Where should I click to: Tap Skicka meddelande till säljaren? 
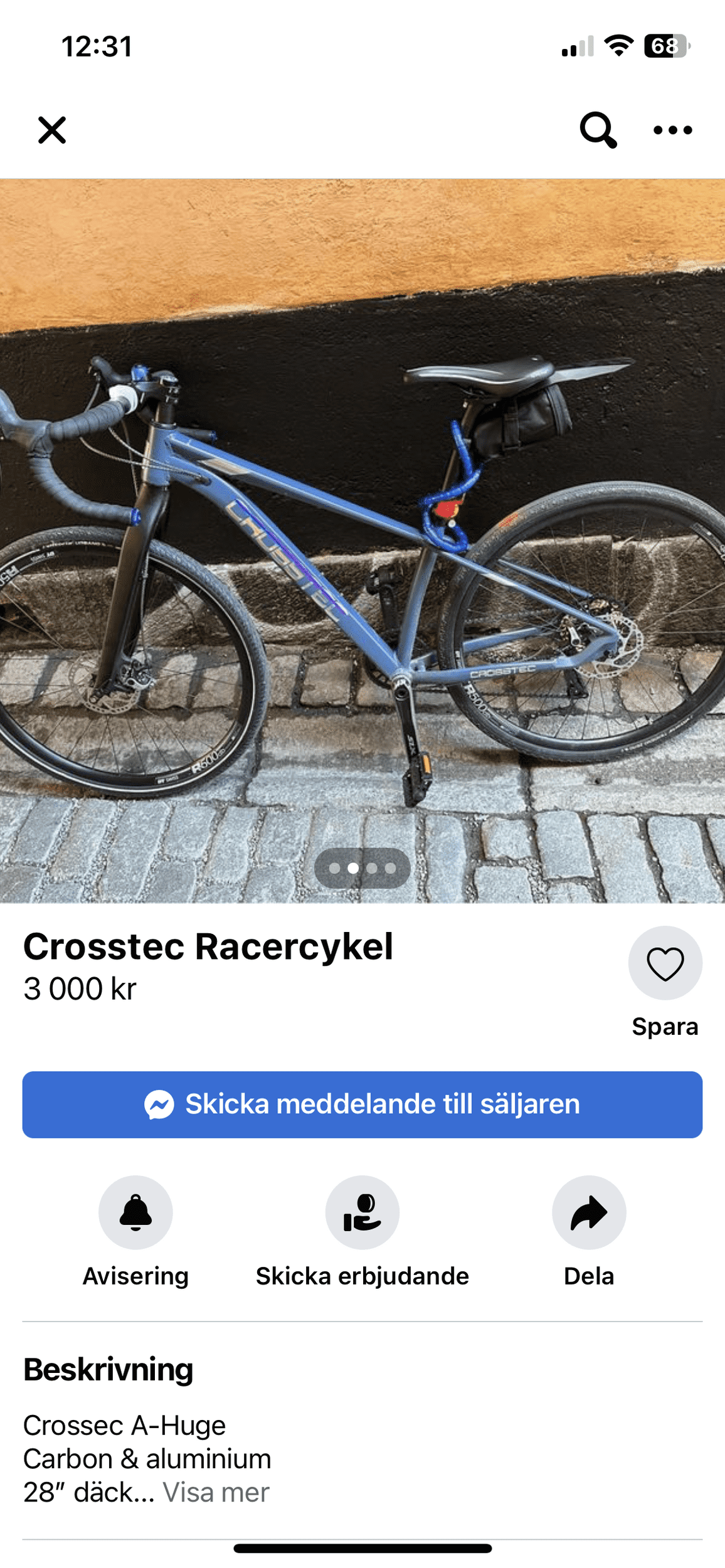(362, 1104)
